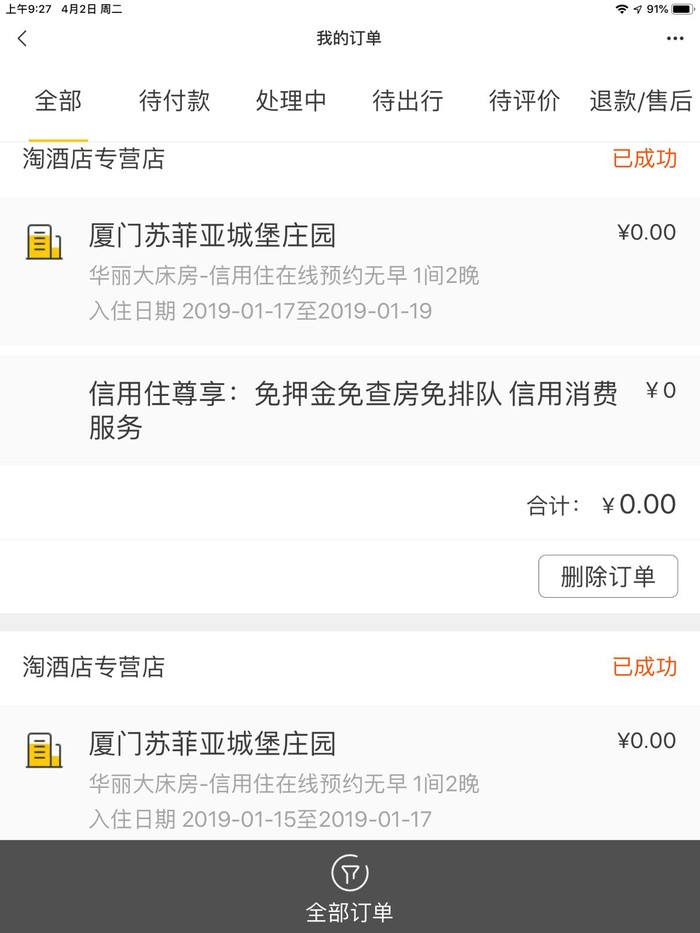Switch to the 待付款 tab
This screenshot has width=700, height=933.
coord(174,101)
